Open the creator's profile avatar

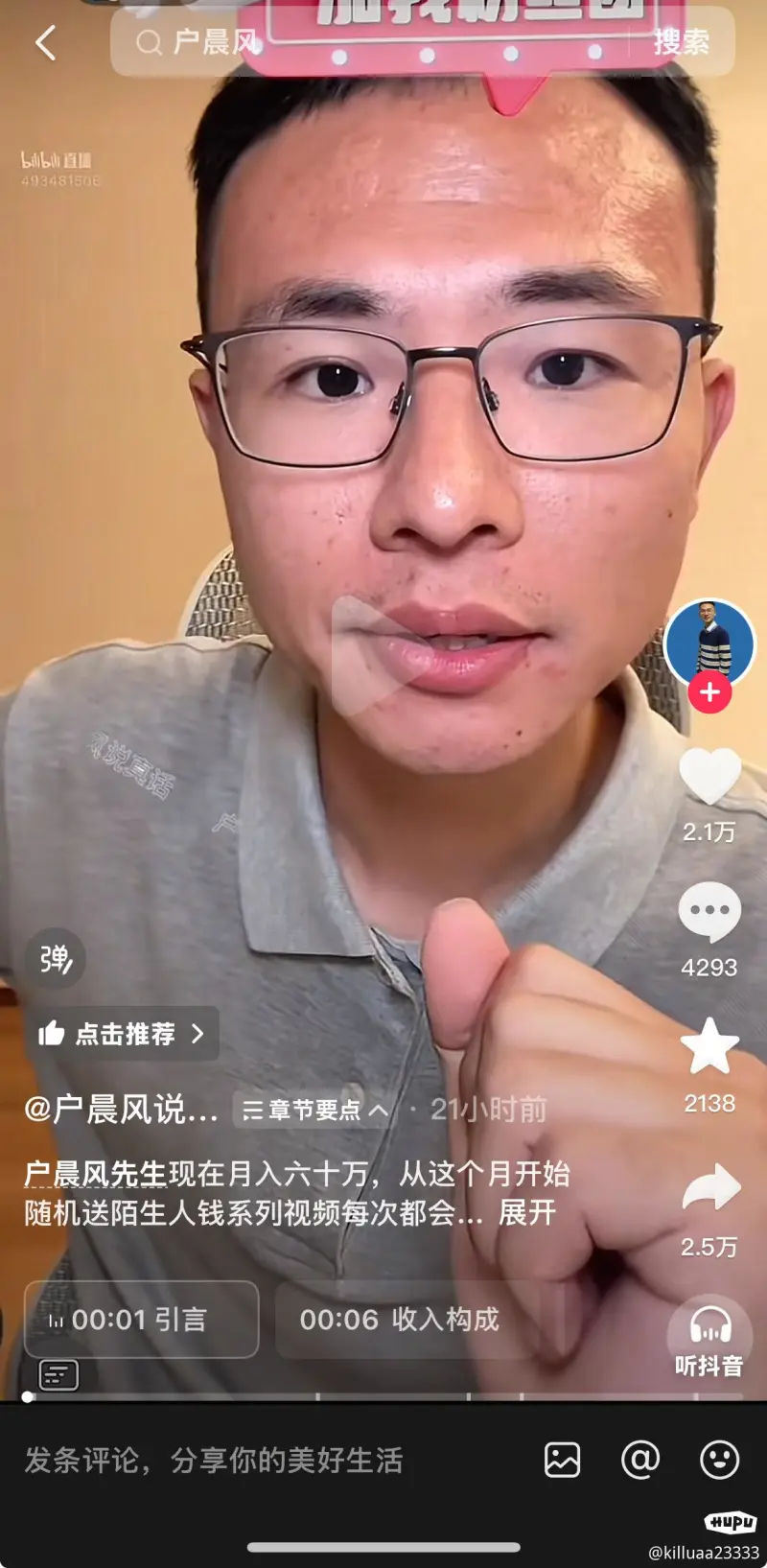[x=709, y=644]
